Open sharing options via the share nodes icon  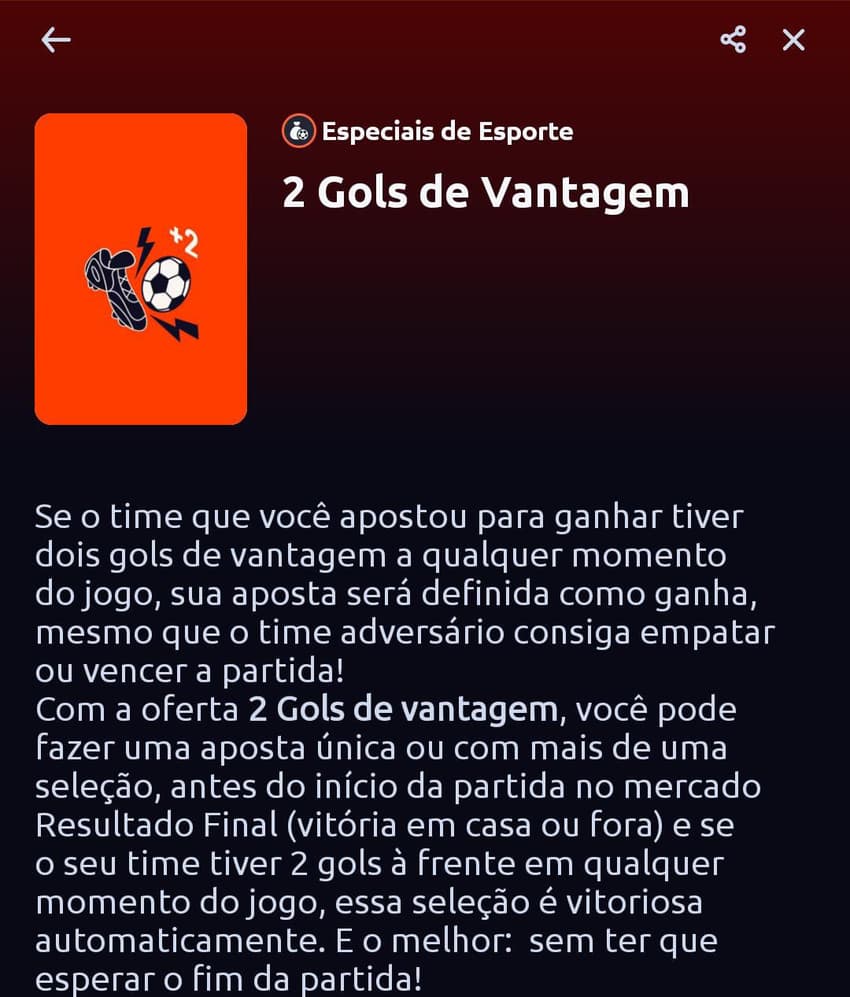(x=735, y=39)
